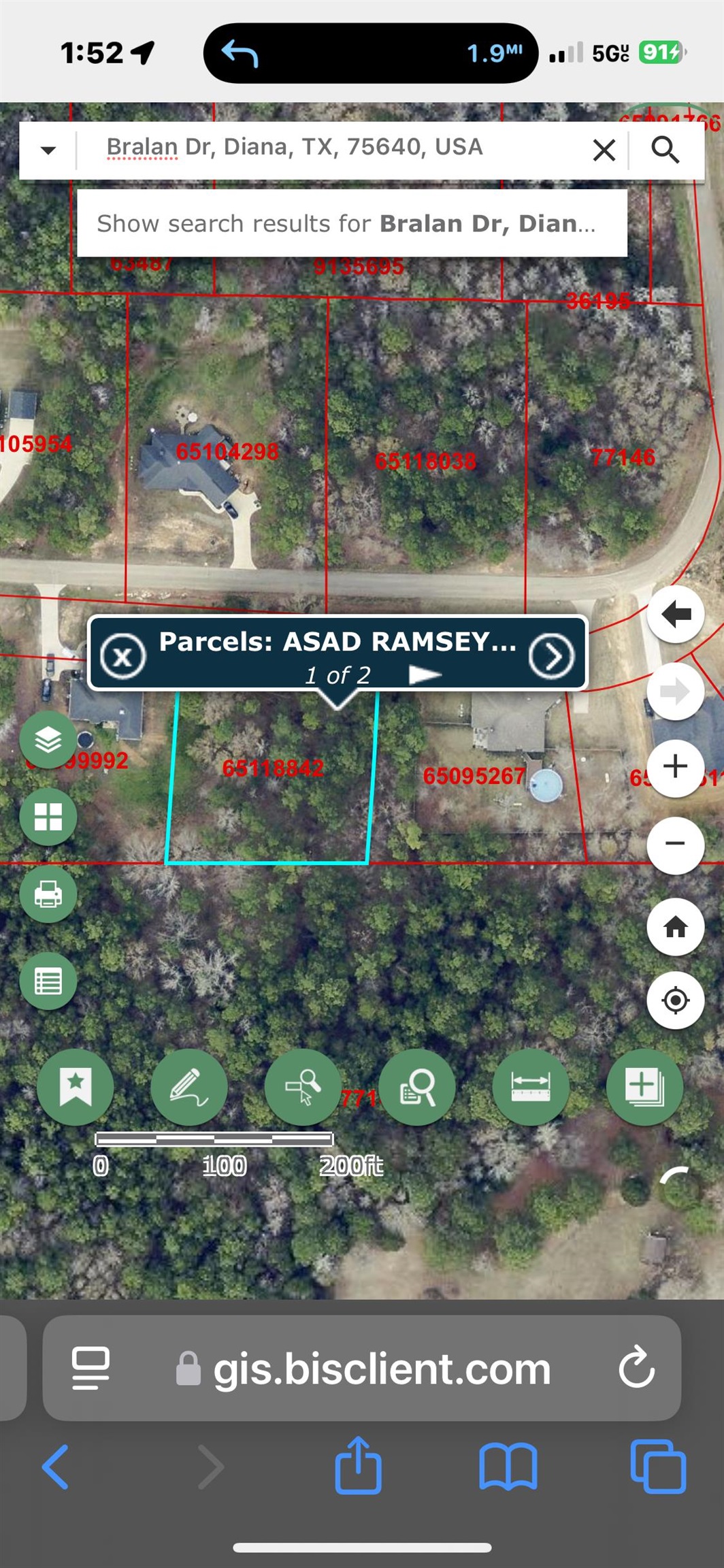Close the ASAD RAMSEY parcel popup
724x1568 pixels.
[x=122, y=656]
